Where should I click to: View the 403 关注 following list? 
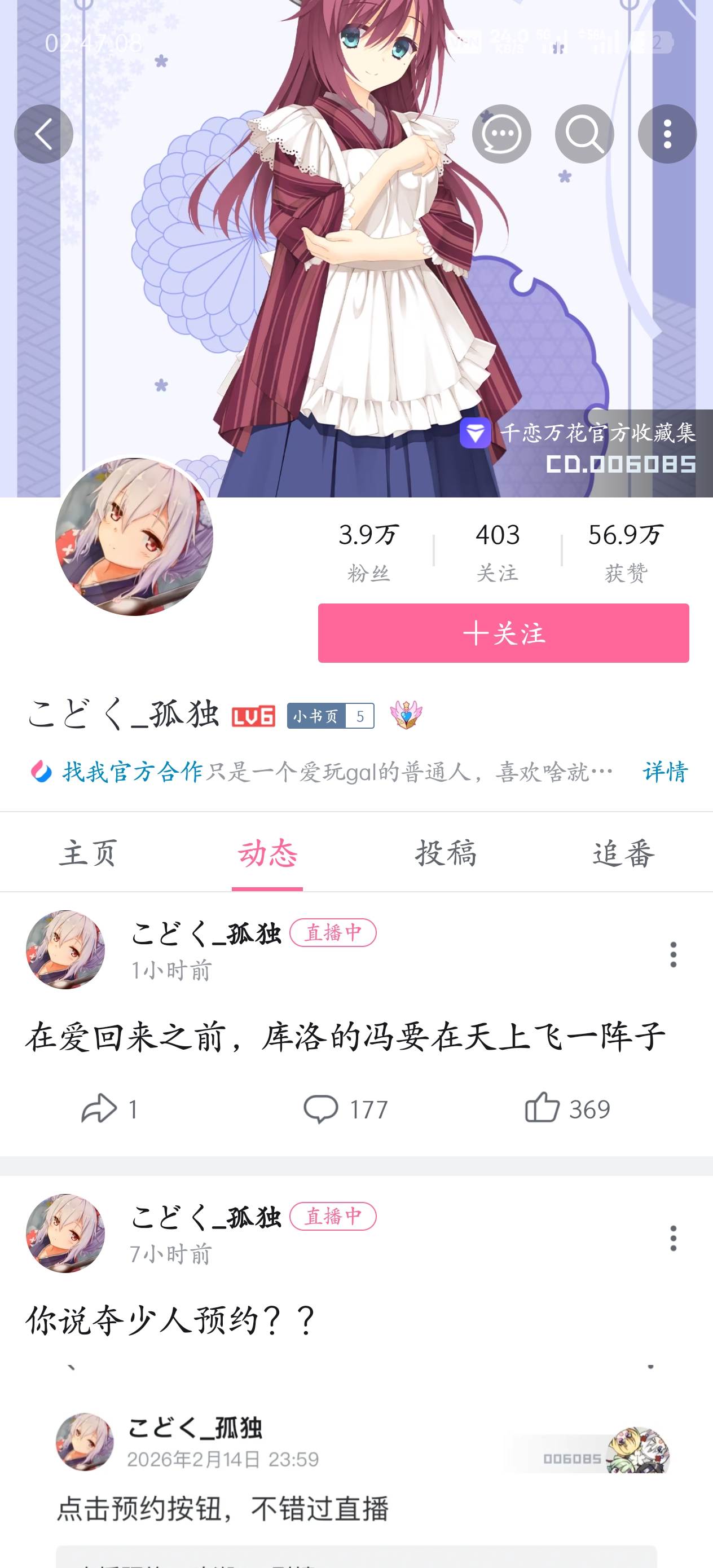click(497, 551)
